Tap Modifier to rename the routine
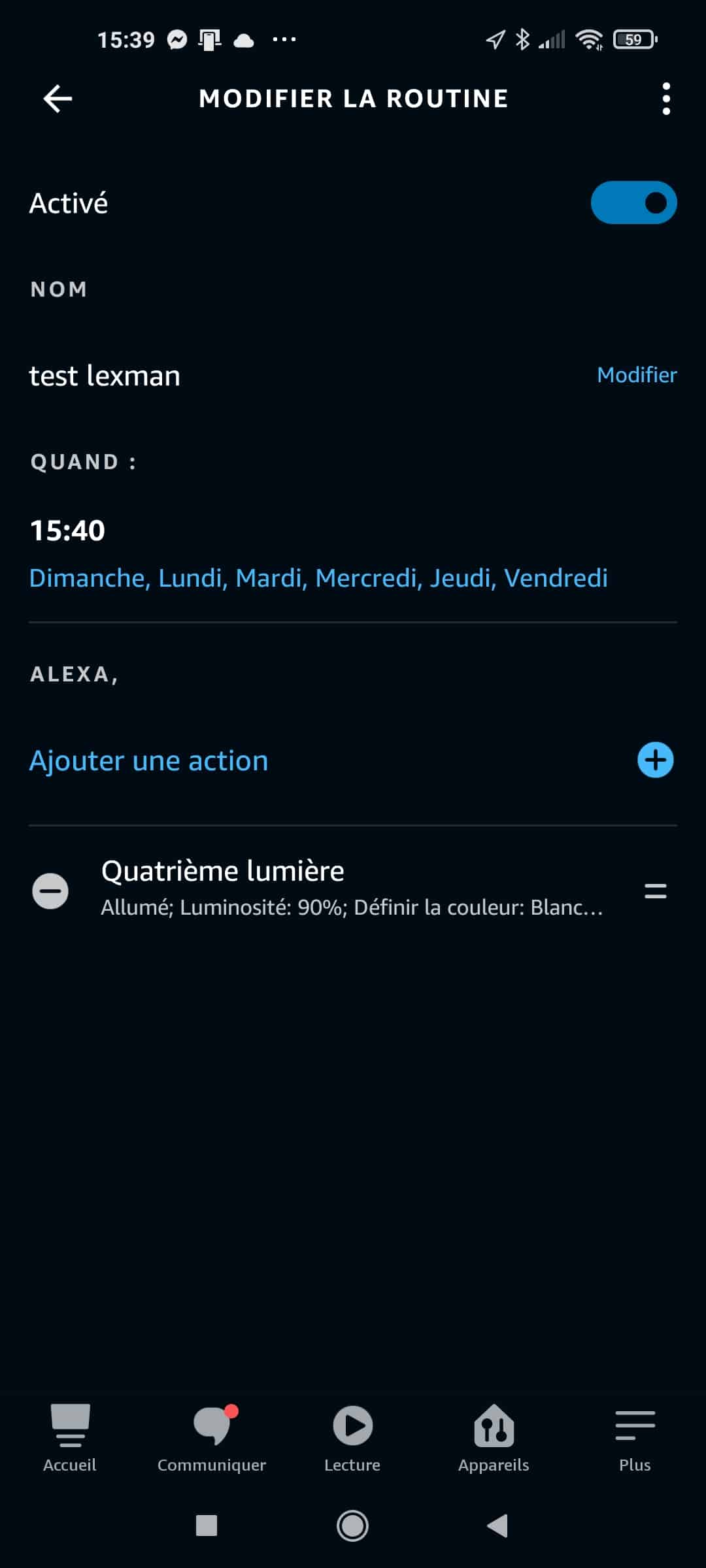The height and width of the screenshot is (1568, 706). click(x=637, y=375)
